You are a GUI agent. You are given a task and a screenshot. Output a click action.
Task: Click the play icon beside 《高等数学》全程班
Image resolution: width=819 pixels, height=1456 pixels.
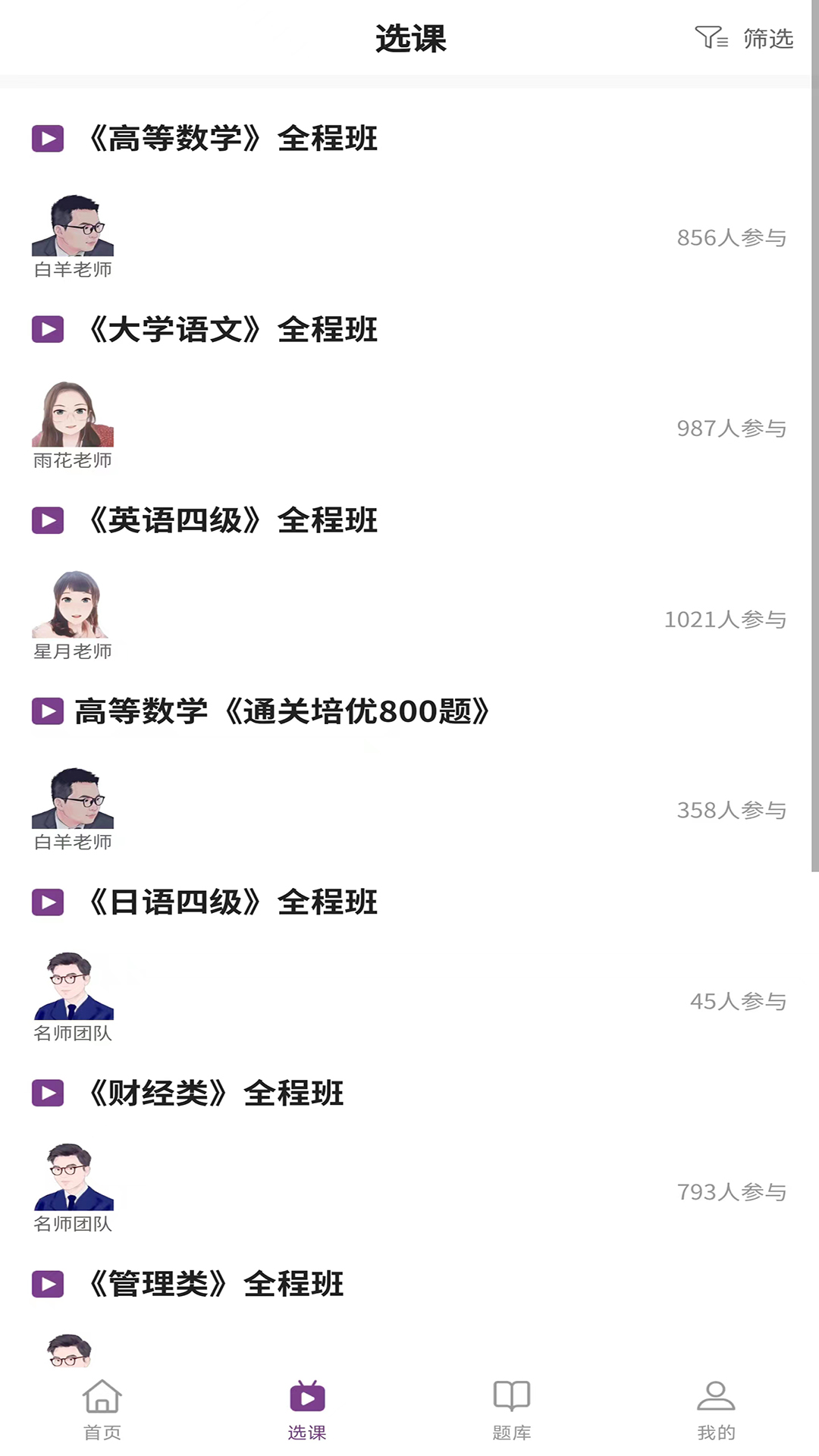[x=47, y=139]
